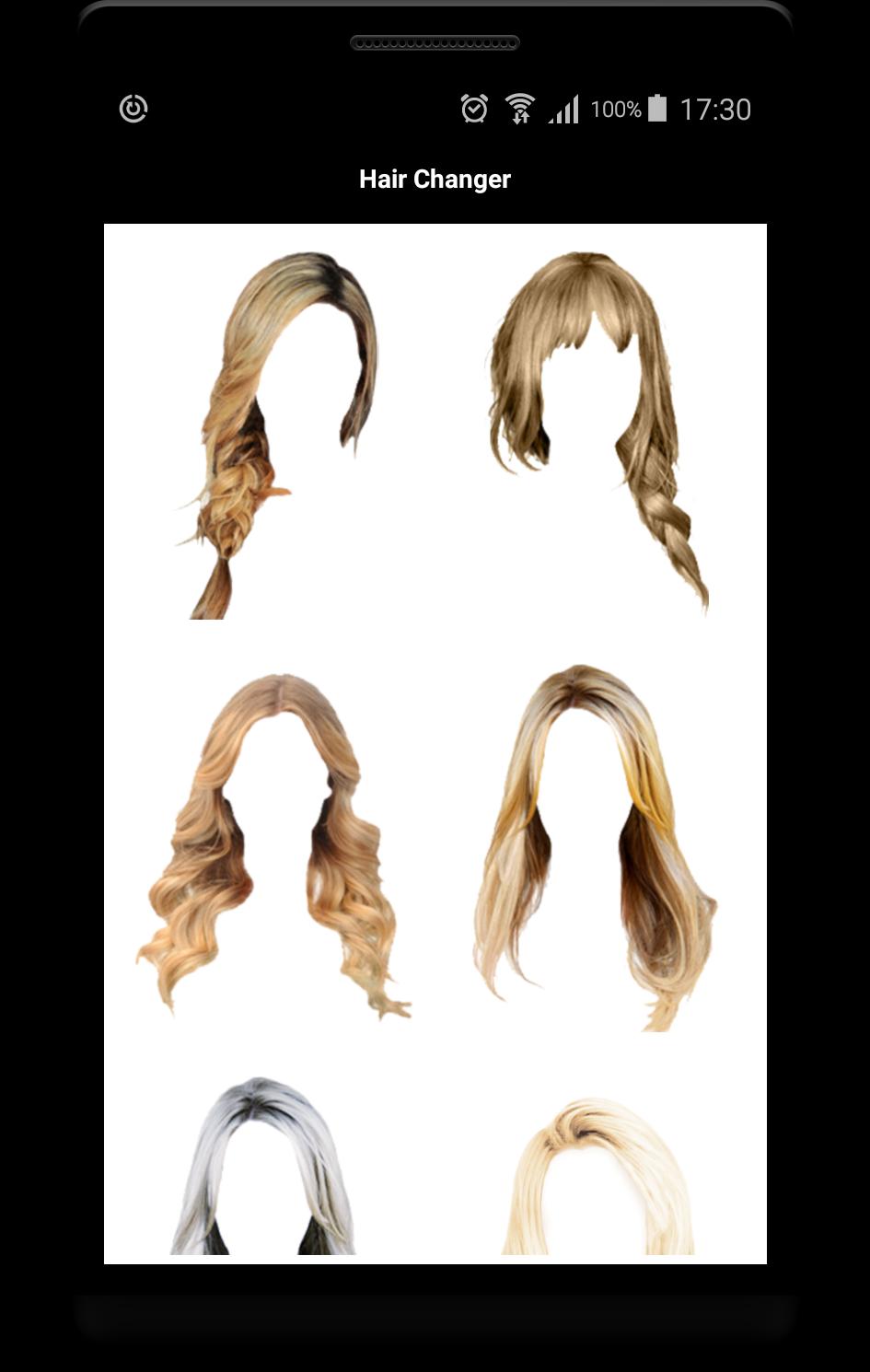Choose the silver gray hairstyle

264,1167
